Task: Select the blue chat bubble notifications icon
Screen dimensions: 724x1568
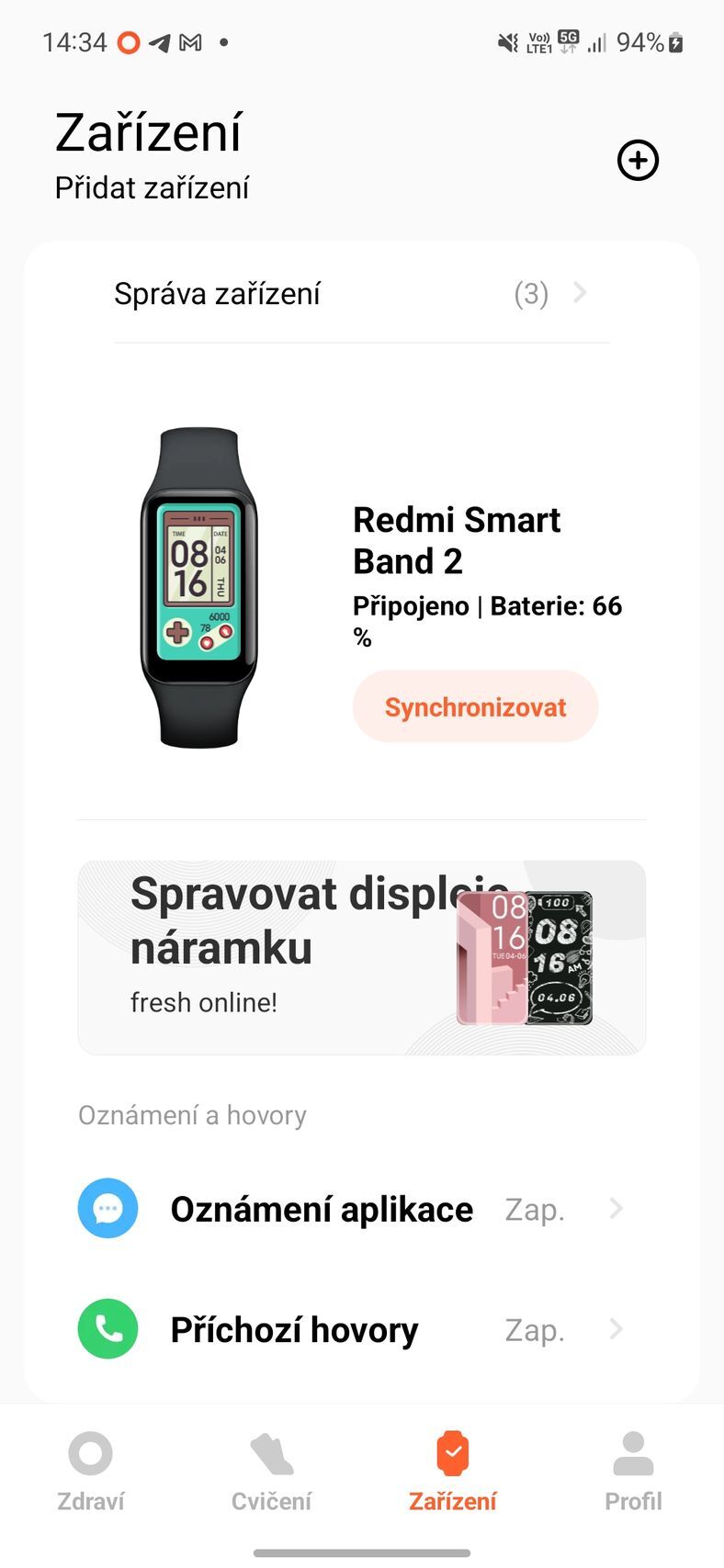Action: point(107,1209)
